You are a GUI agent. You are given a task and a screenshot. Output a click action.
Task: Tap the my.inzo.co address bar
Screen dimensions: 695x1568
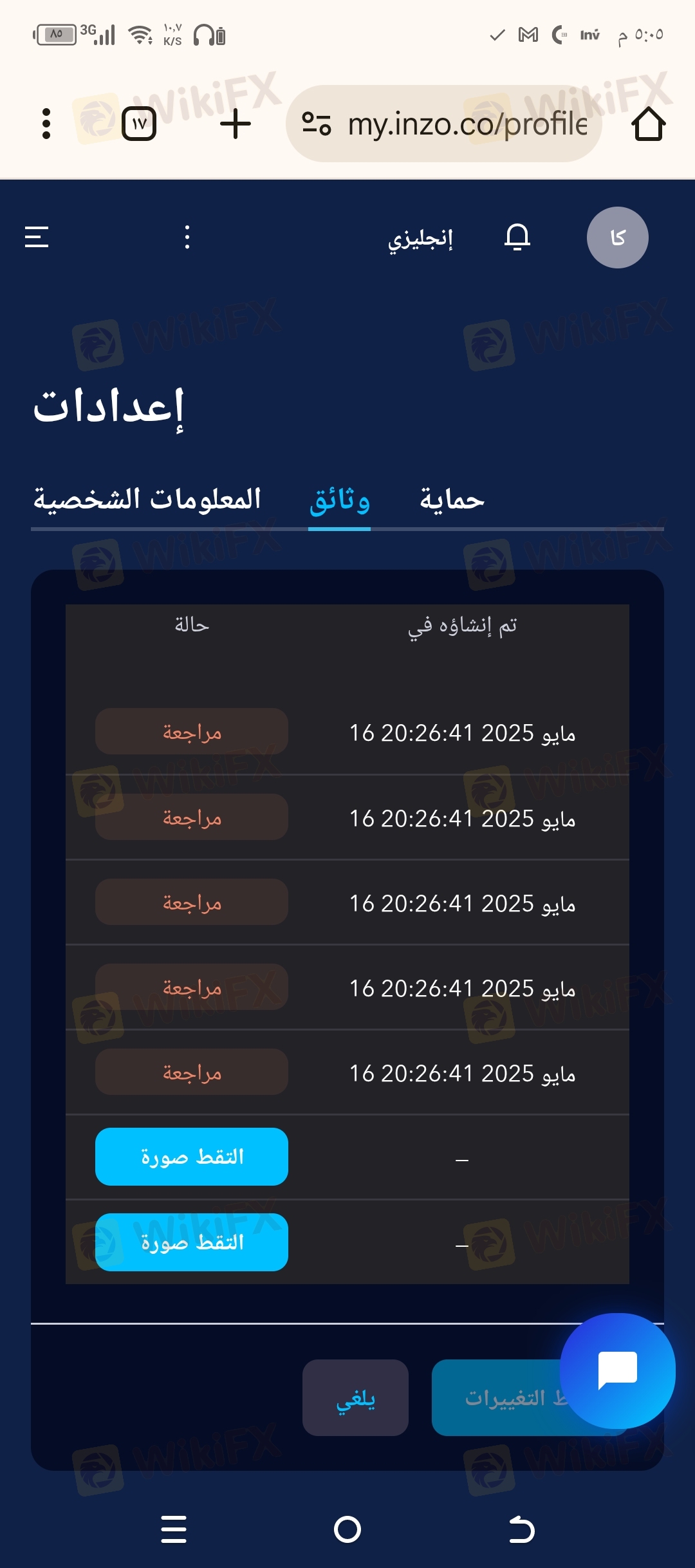pyautogui.click(x=444, y=124)
